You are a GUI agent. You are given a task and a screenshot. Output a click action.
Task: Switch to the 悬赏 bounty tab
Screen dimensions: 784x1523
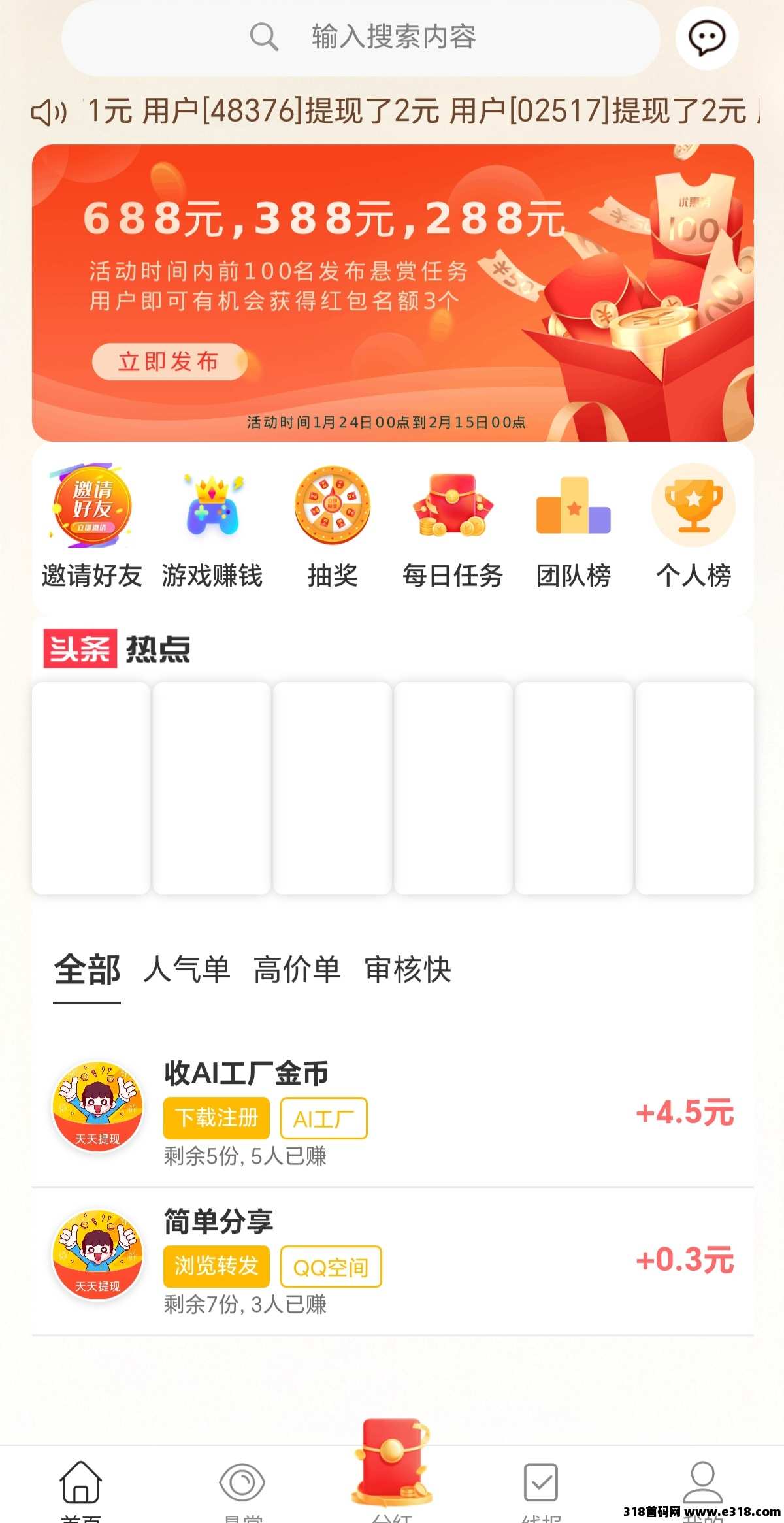click(x=242, y=1488)
